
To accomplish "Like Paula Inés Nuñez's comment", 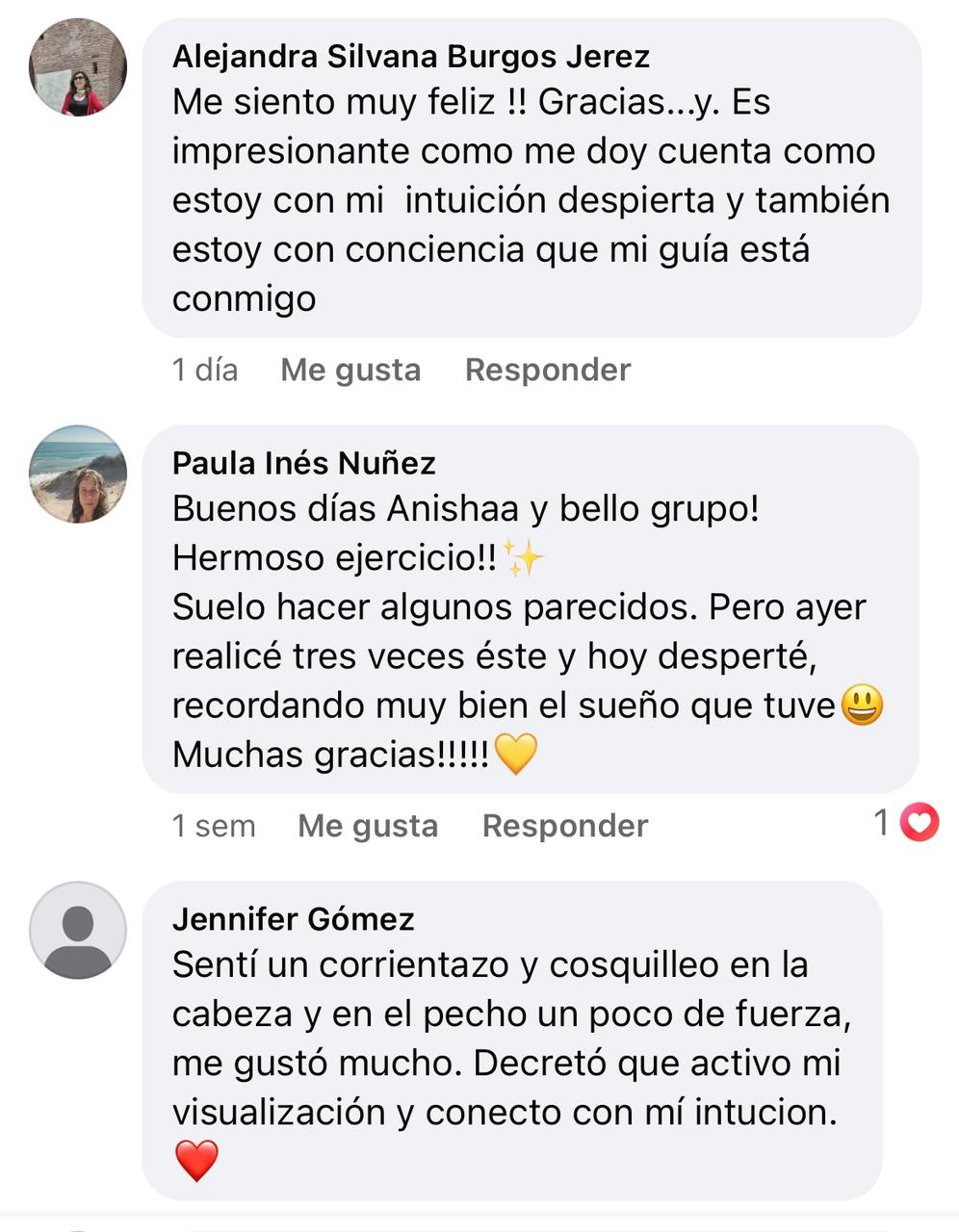I will pos(368,826).
